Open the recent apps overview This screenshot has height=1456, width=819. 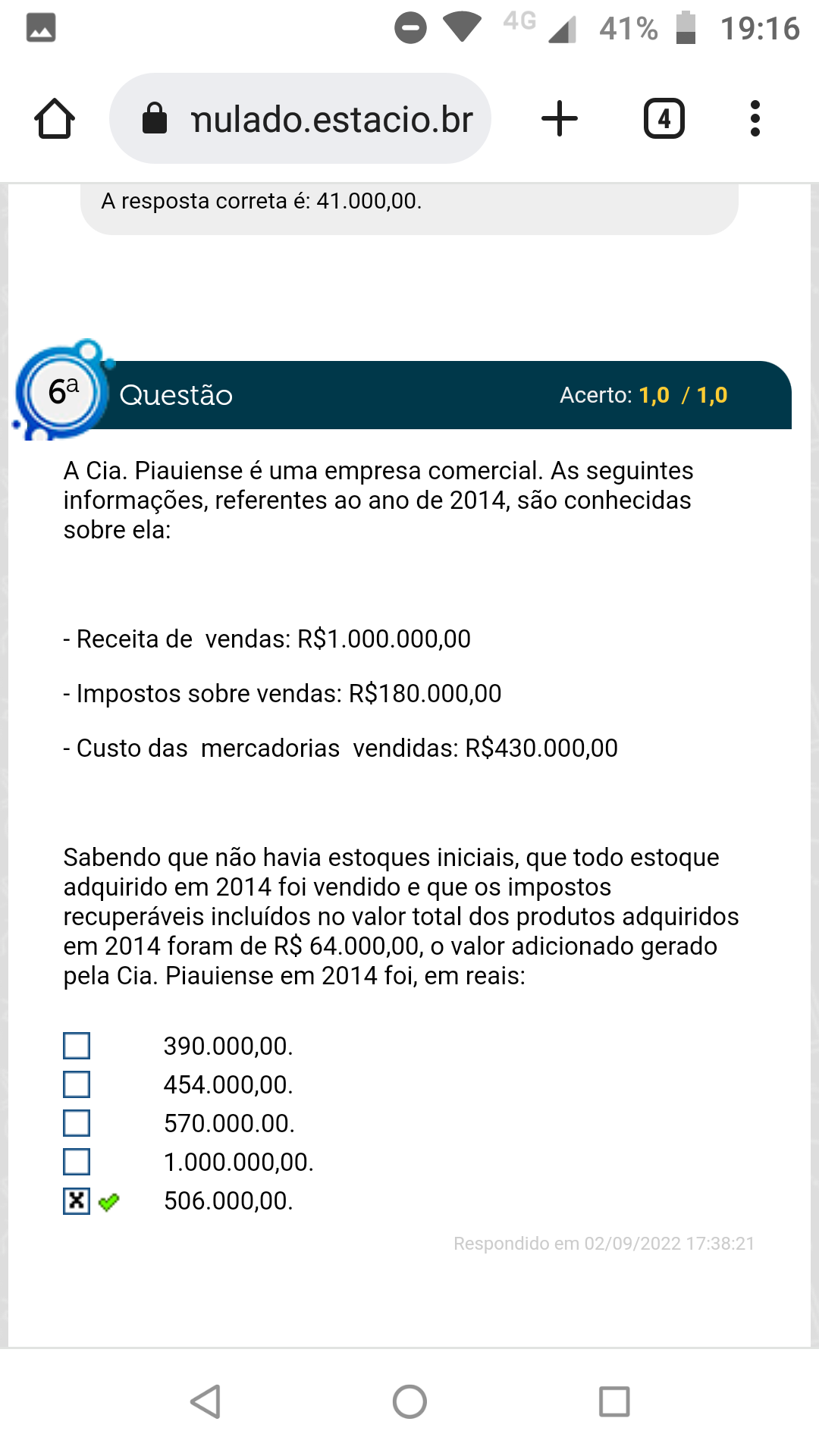pos(613,1401)
